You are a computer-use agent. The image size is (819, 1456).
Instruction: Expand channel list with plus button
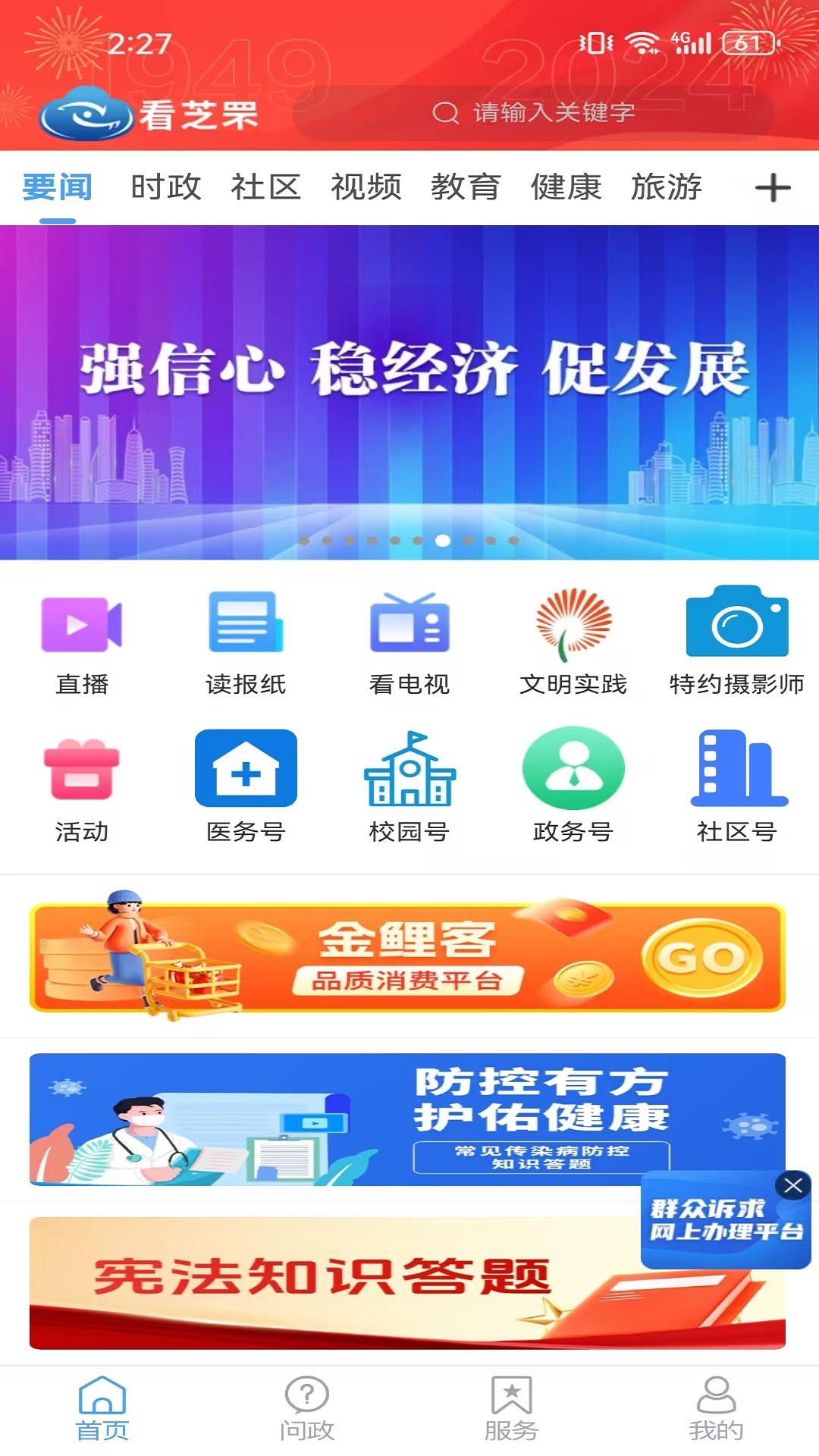pyautogui.click(x=772, y=187)
